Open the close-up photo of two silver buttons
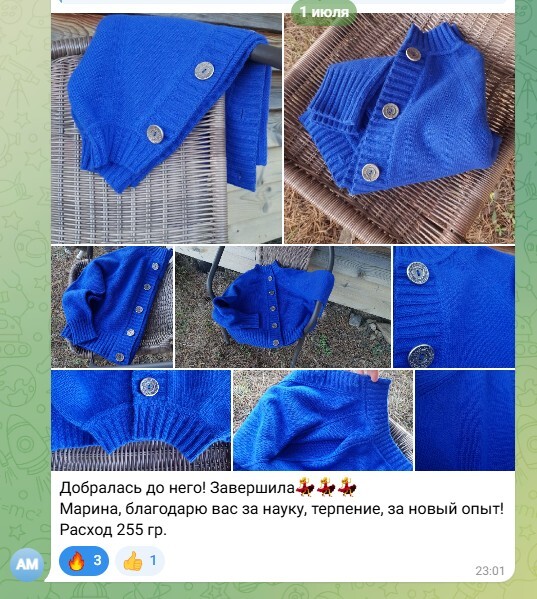Screen dimensions: 537x599 tap(454, 307)
